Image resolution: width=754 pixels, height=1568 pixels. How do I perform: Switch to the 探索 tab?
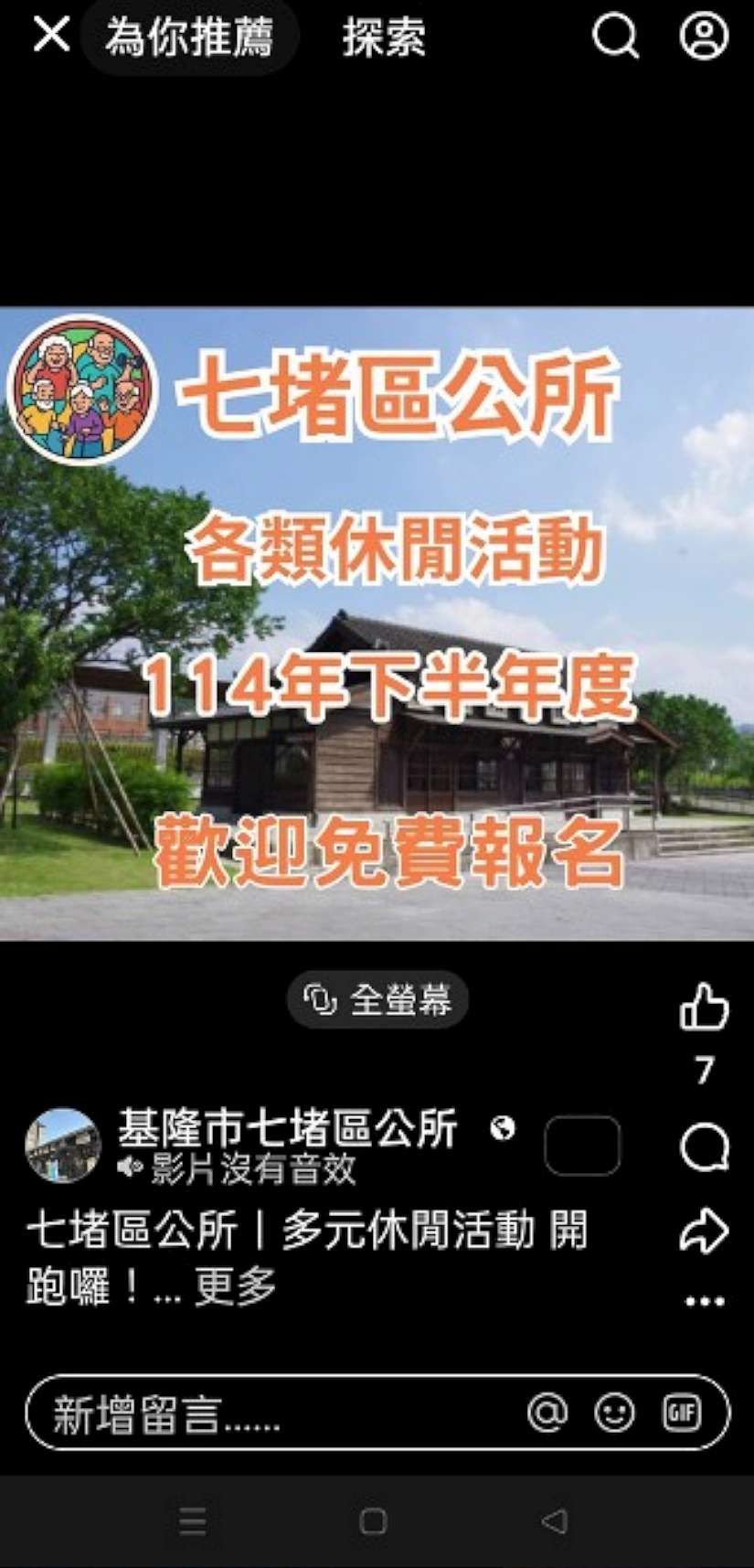click(384, 37)
